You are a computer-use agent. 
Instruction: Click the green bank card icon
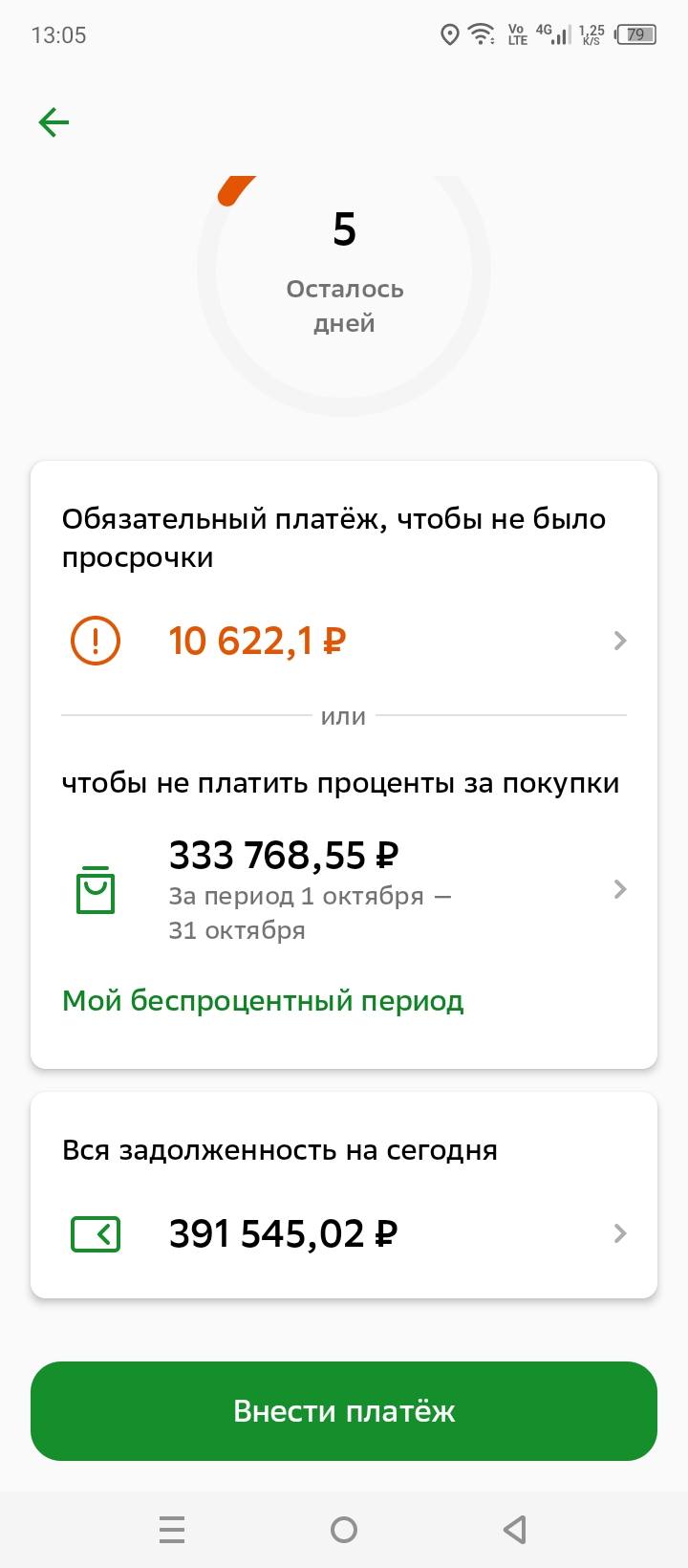coord(94,1233)
